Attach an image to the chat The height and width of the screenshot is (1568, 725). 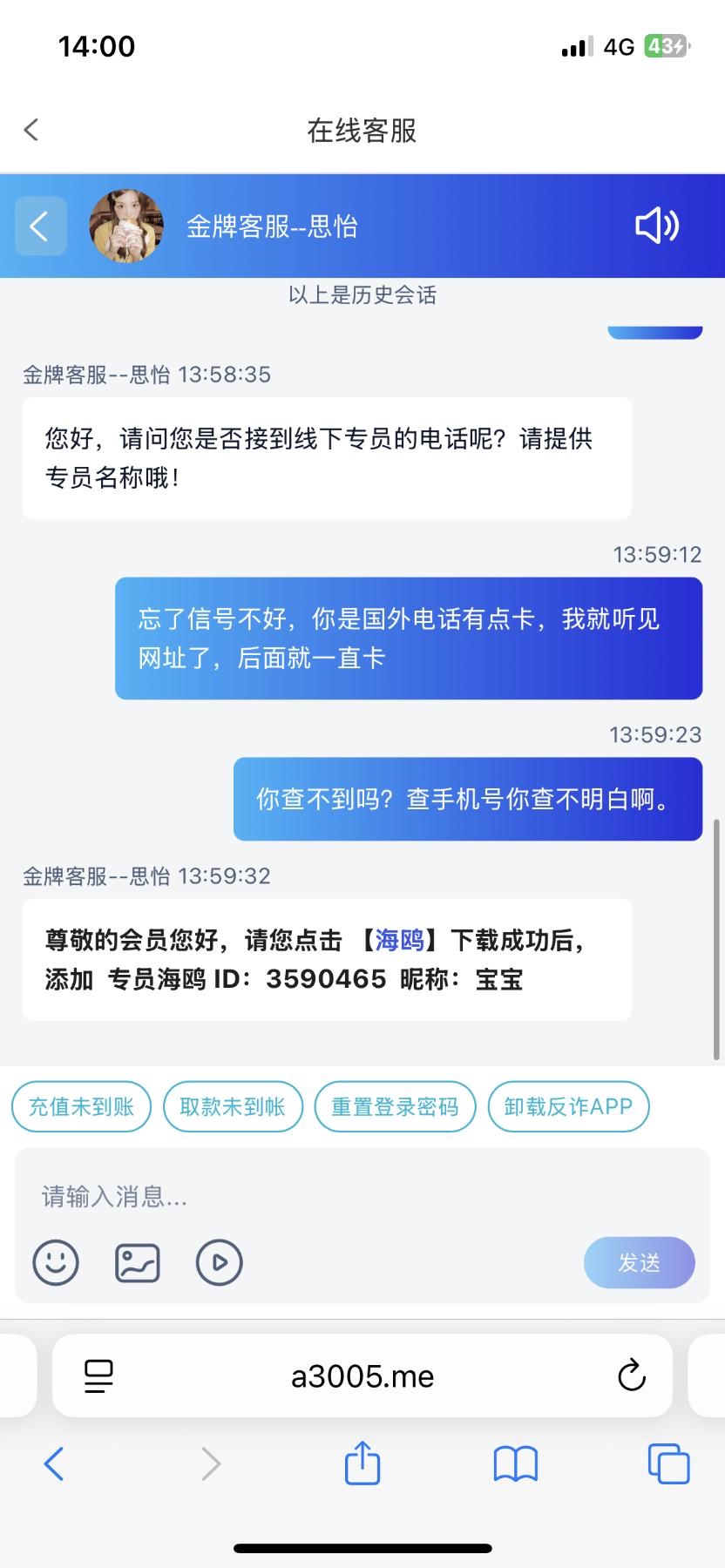pos(138,1262)
